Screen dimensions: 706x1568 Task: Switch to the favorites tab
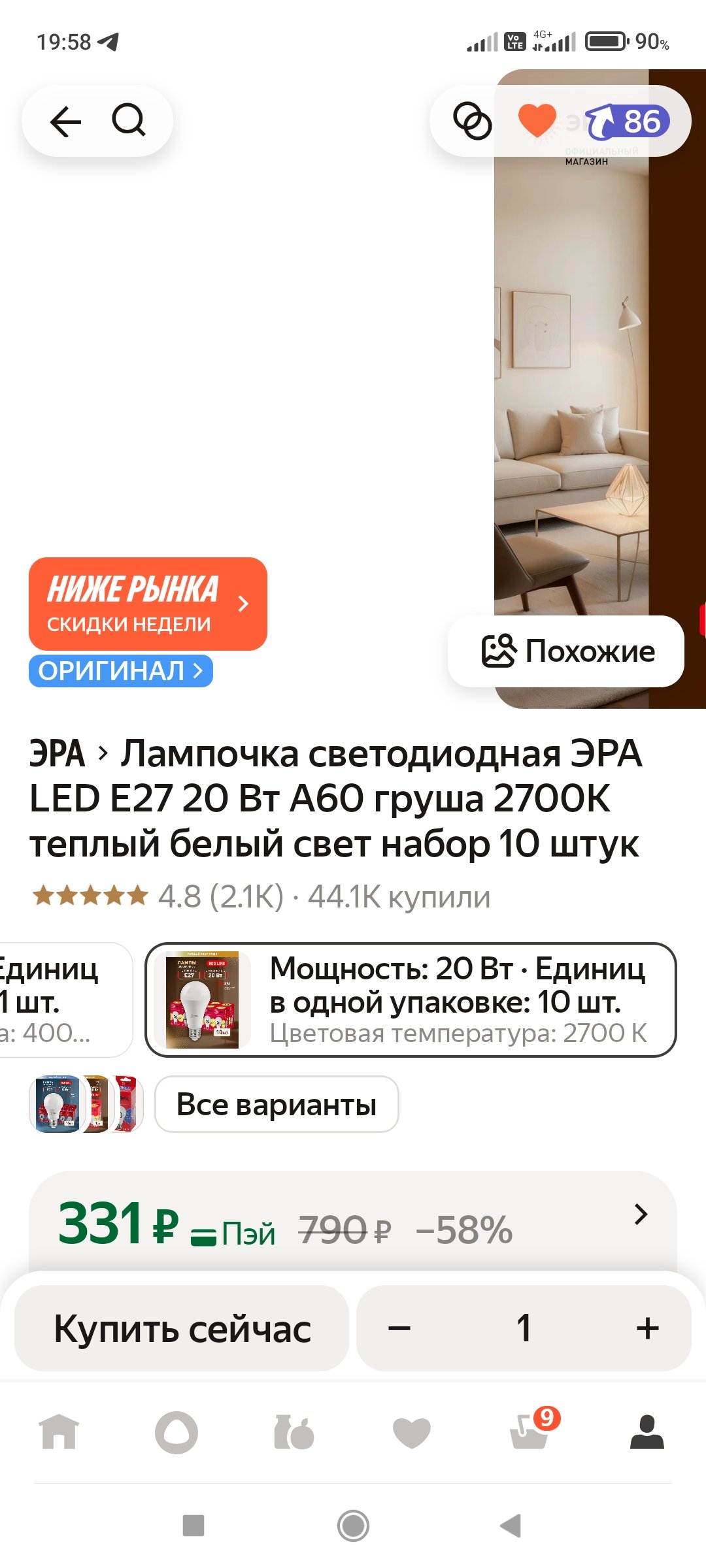412,1432
